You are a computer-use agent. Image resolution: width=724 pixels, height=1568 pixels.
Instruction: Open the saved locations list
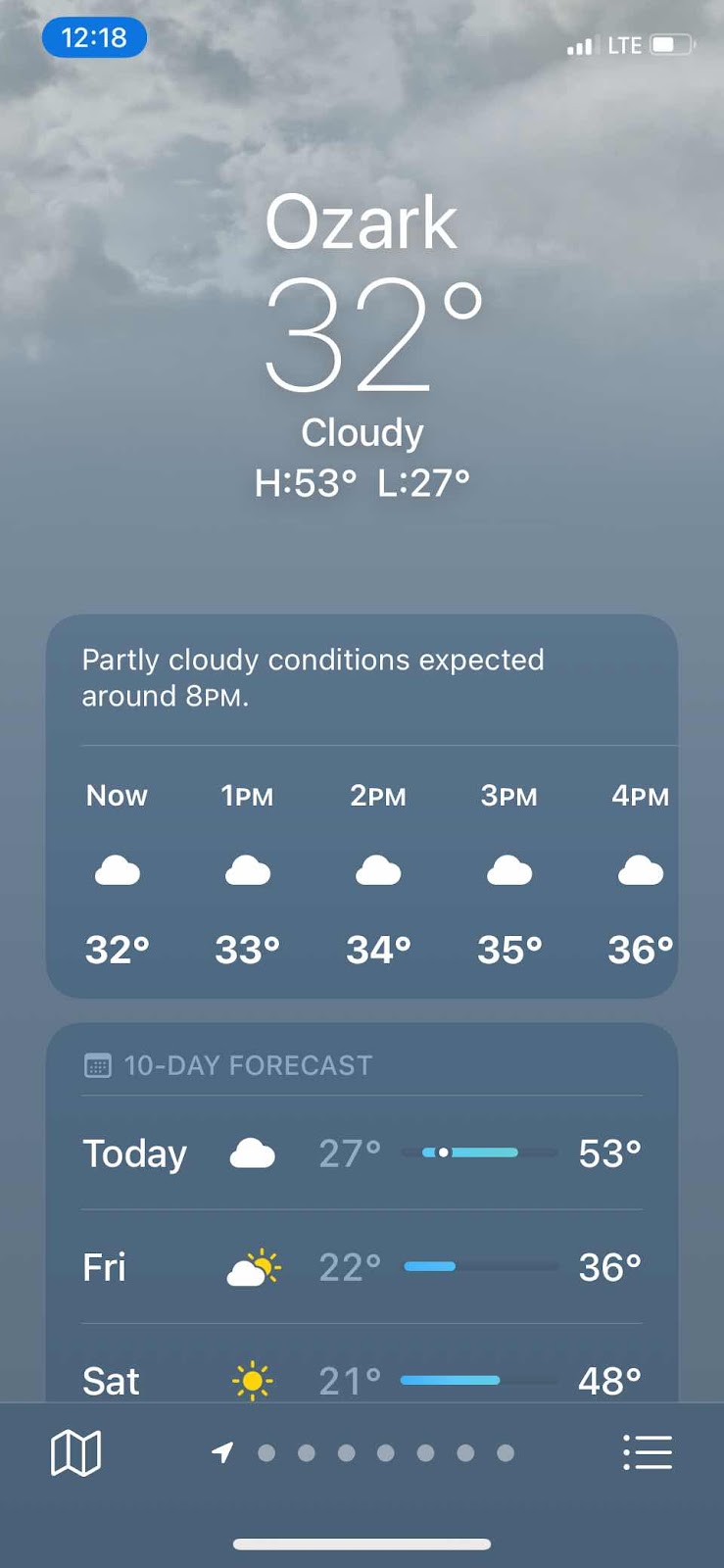click(x=648, y=1452)
